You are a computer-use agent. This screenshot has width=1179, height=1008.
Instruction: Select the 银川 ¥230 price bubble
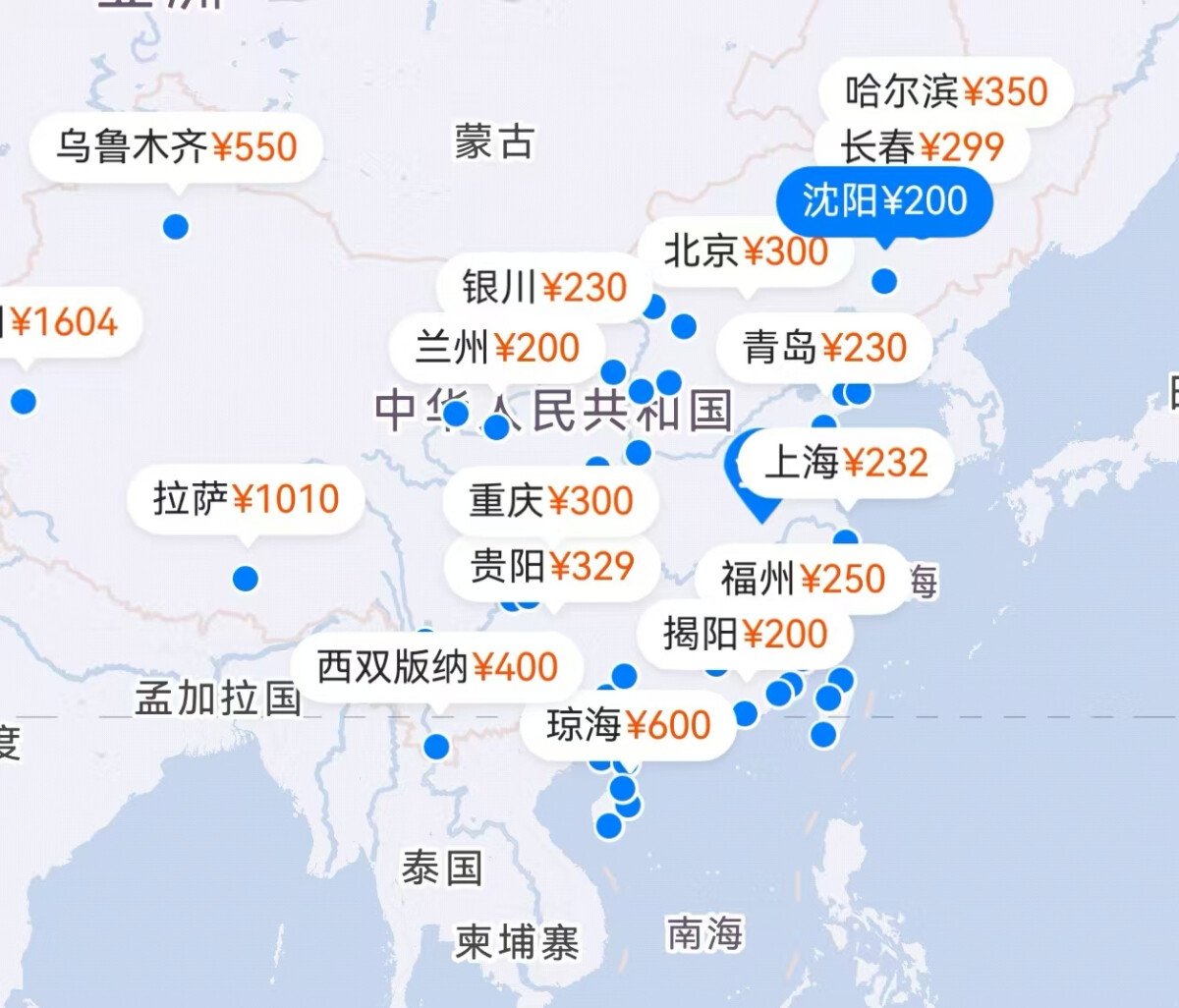[544, 288]
